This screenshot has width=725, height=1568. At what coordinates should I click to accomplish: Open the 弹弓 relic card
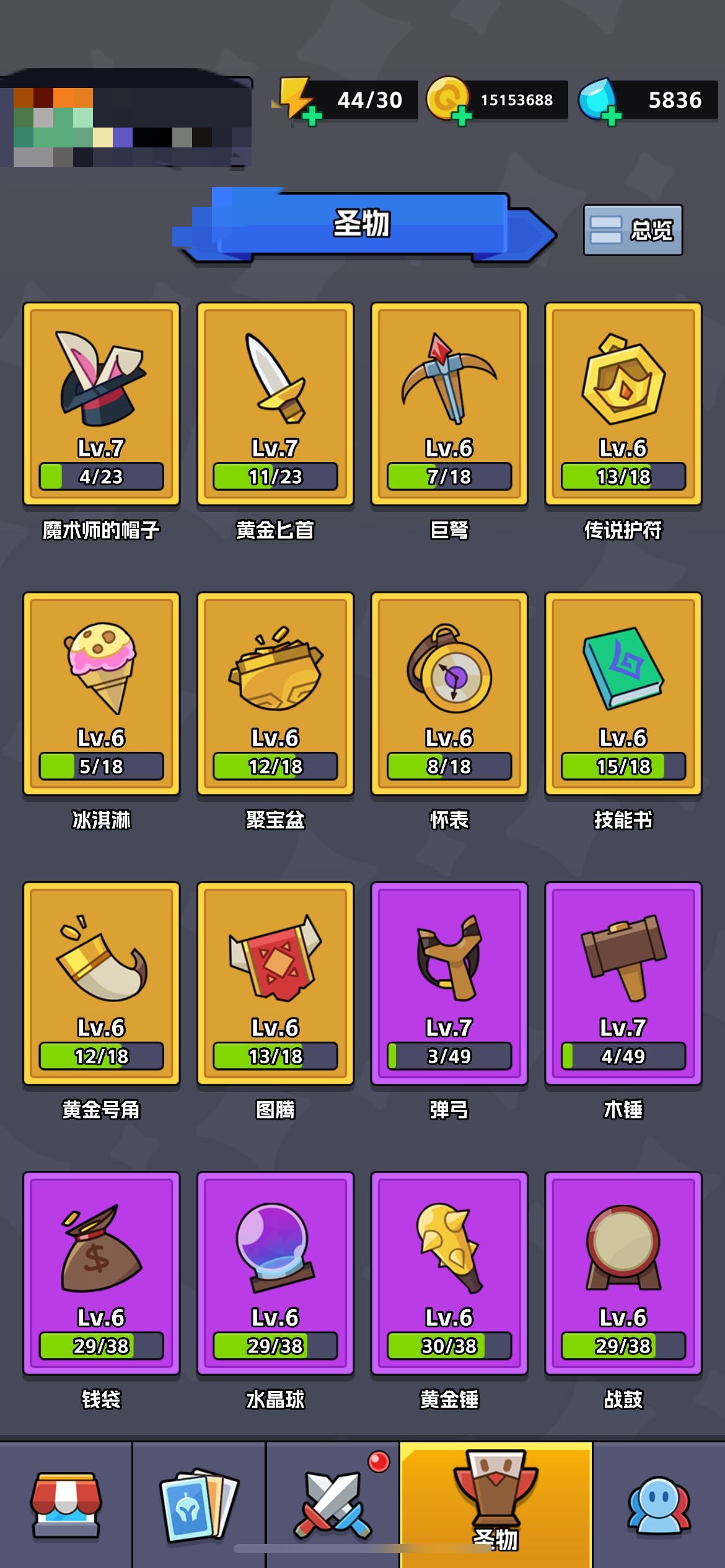[x=449, y=983]
